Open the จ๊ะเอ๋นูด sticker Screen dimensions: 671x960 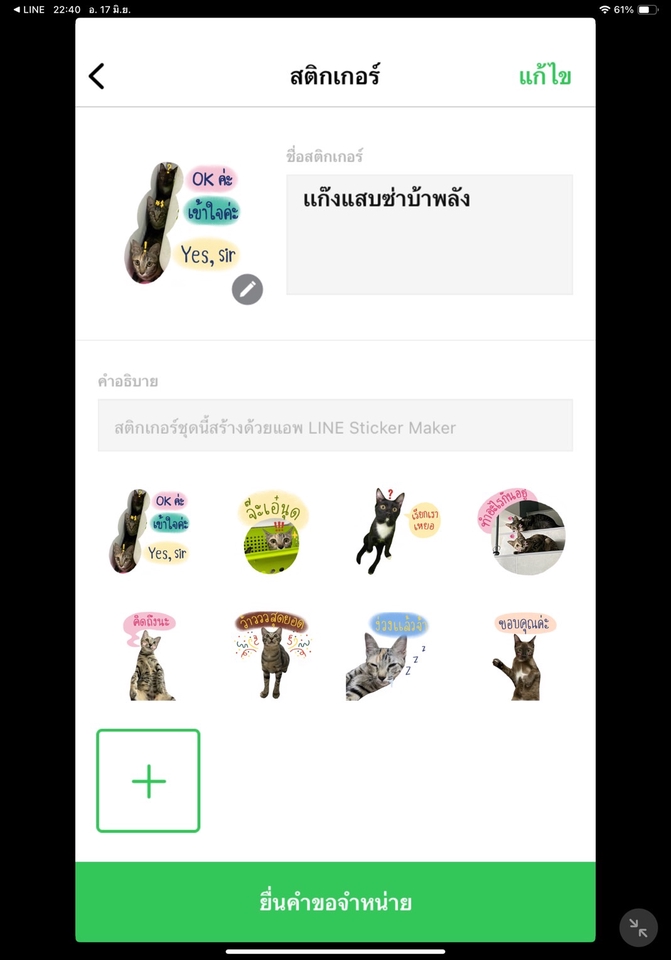point(272,531)
